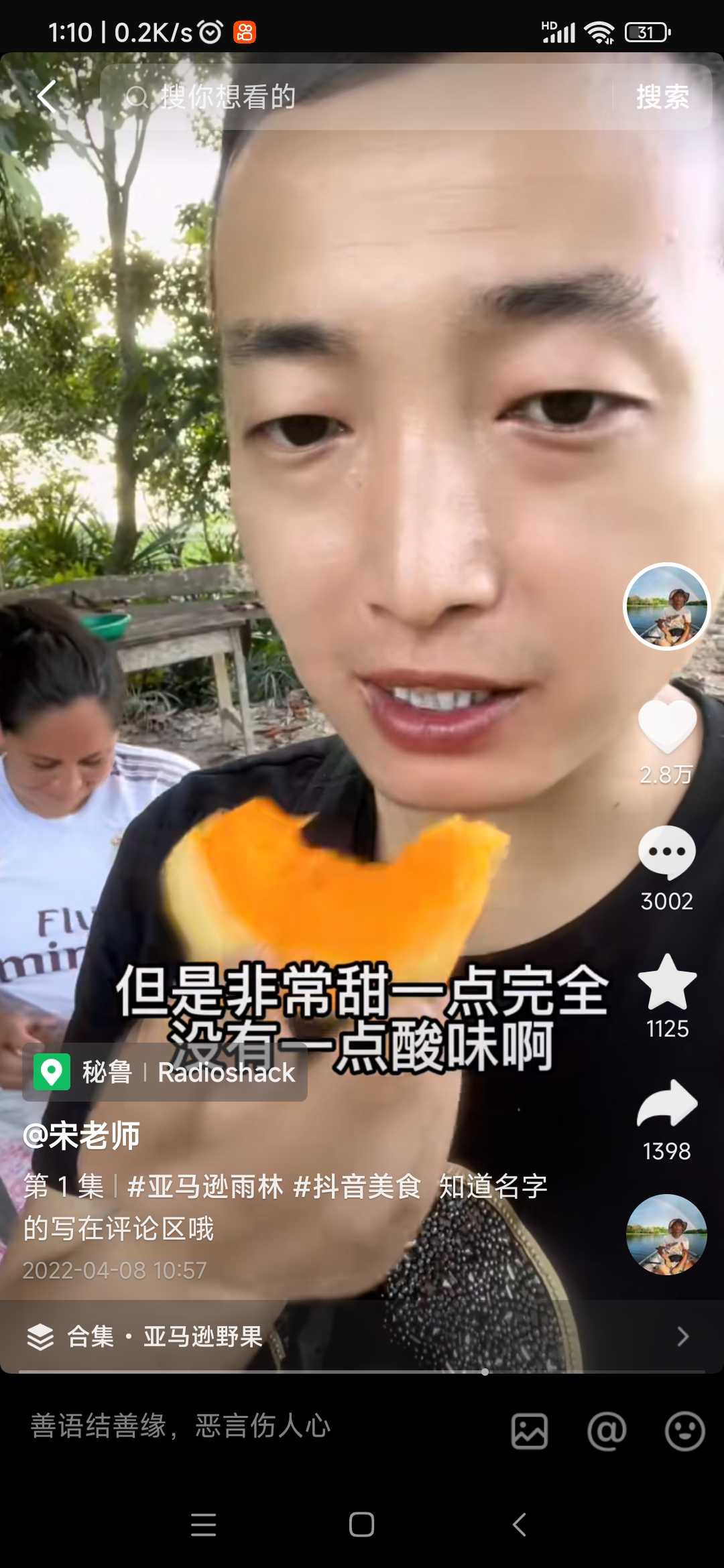This screenshot has height=1568, width=724.
Task: Open the 秘鲁 Radioshack location tag
Action: (165, 1072)
